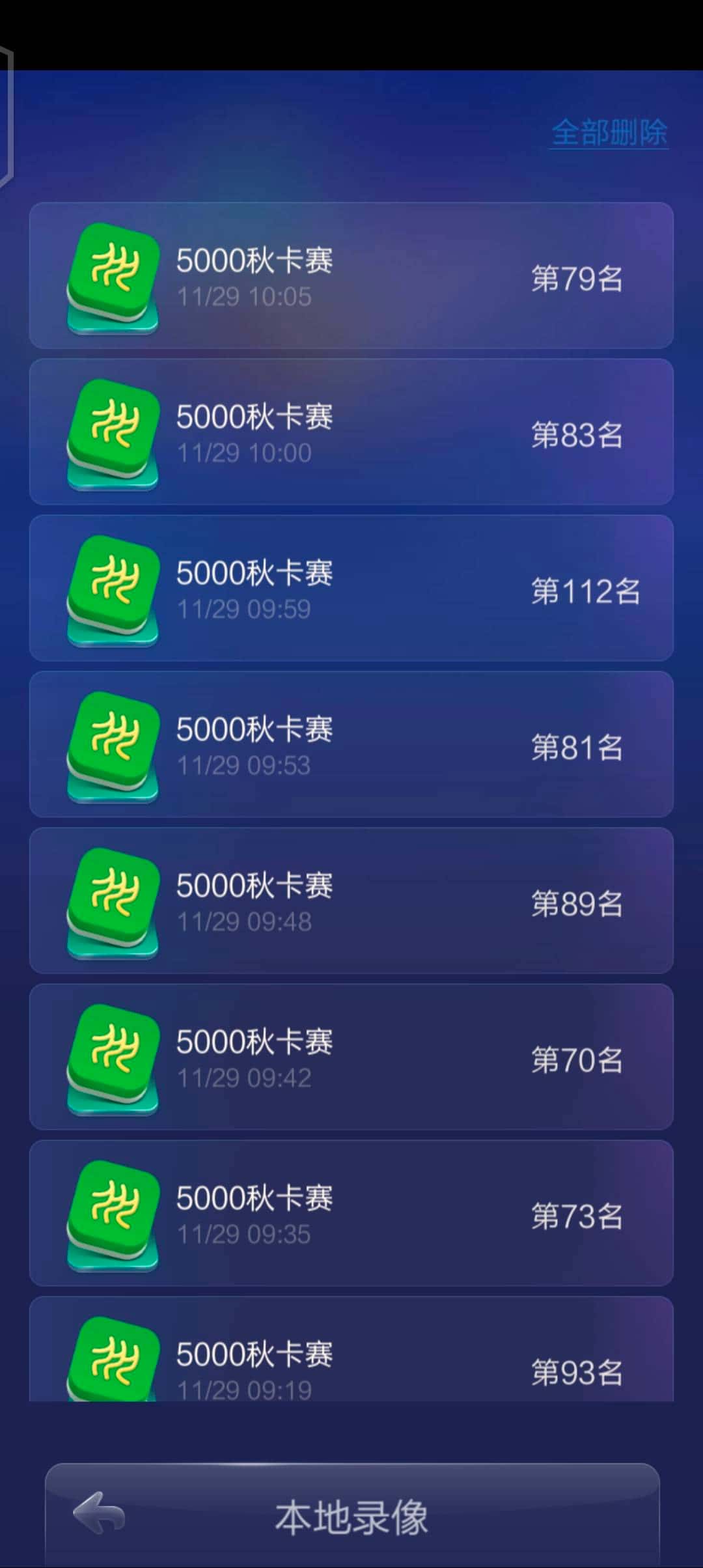703x1568 pixels.
Task: Click the 全部删除 delete-all link
Action: 610,132
